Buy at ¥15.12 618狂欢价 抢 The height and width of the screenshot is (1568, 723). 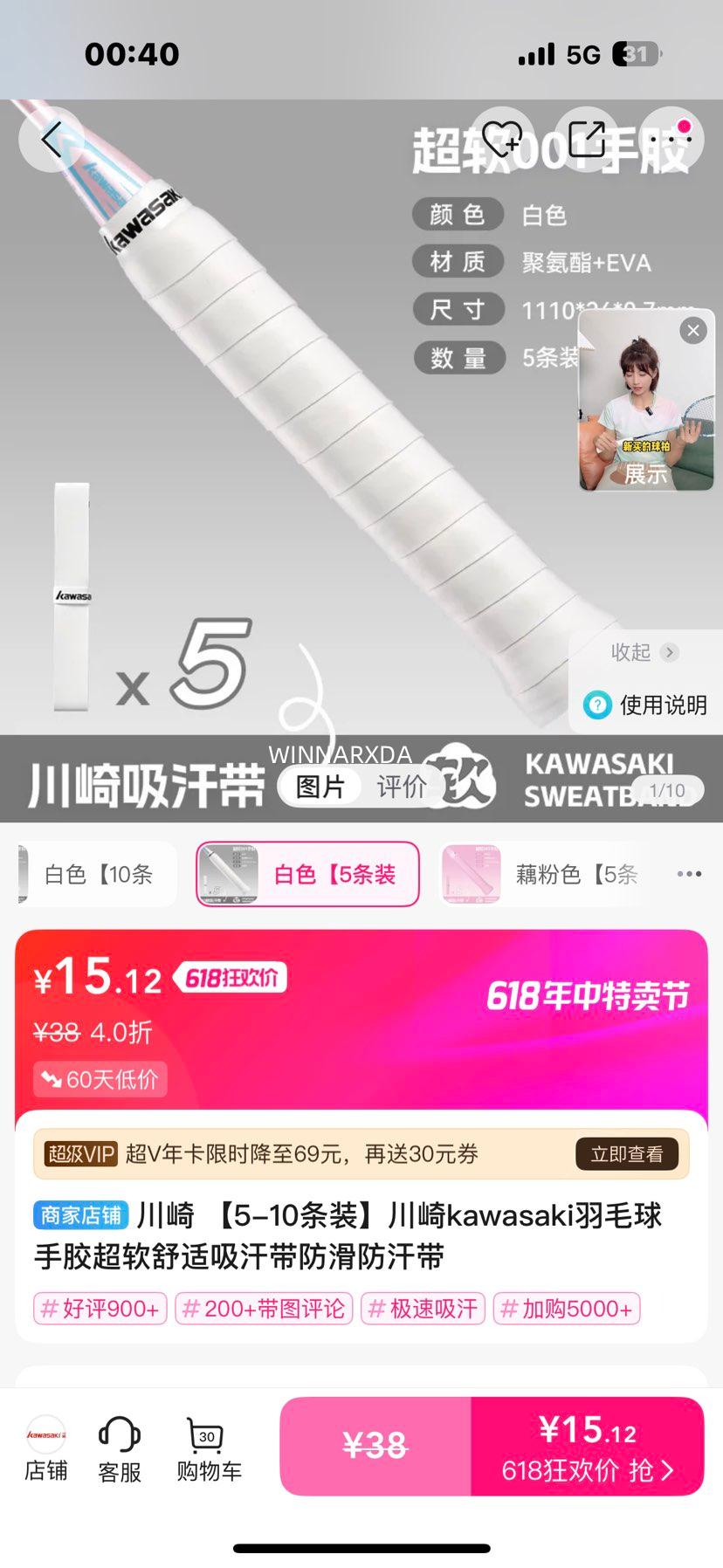pos(588,1447)
